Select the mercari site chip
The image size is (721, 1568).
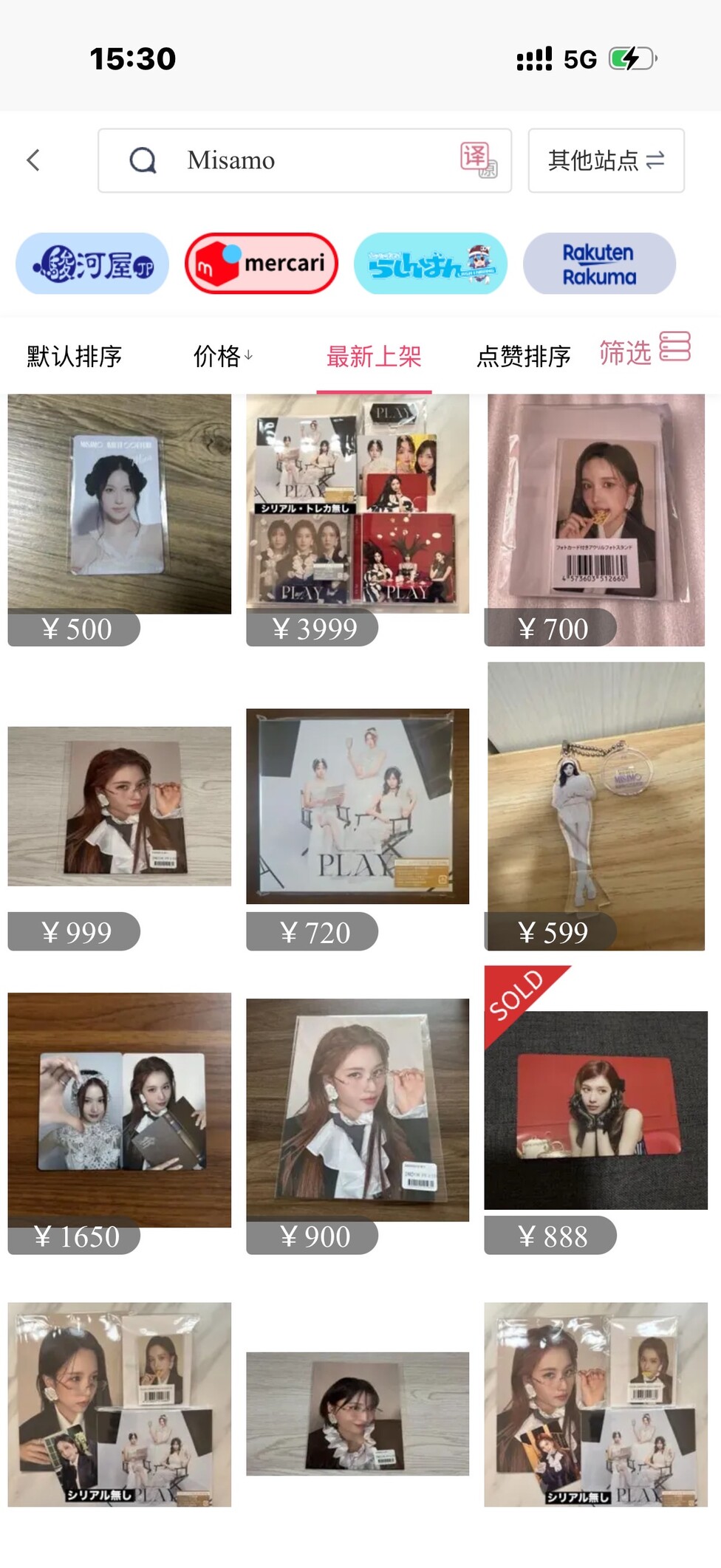(262, 264)
